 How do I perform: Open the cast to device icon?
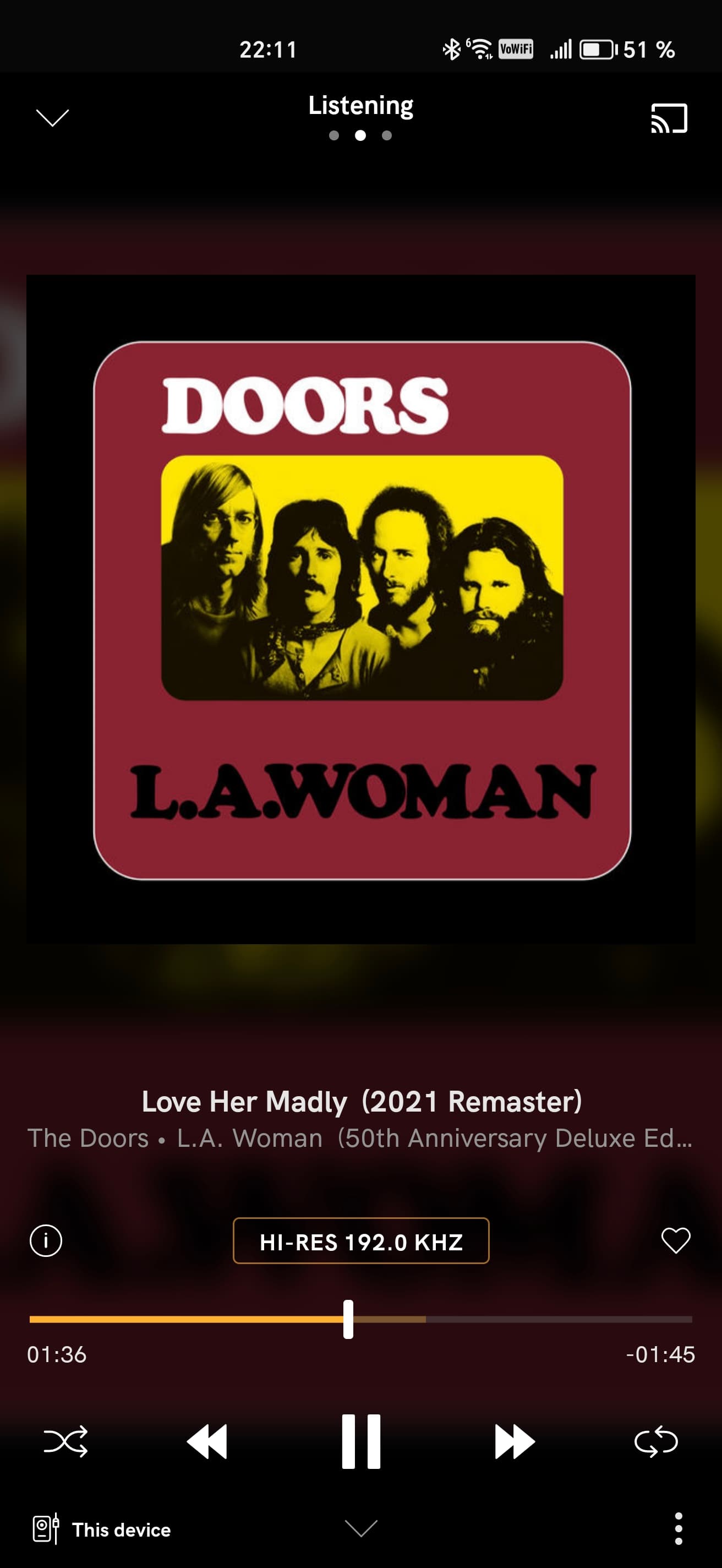pyautogui.click(x=669, y=118)
